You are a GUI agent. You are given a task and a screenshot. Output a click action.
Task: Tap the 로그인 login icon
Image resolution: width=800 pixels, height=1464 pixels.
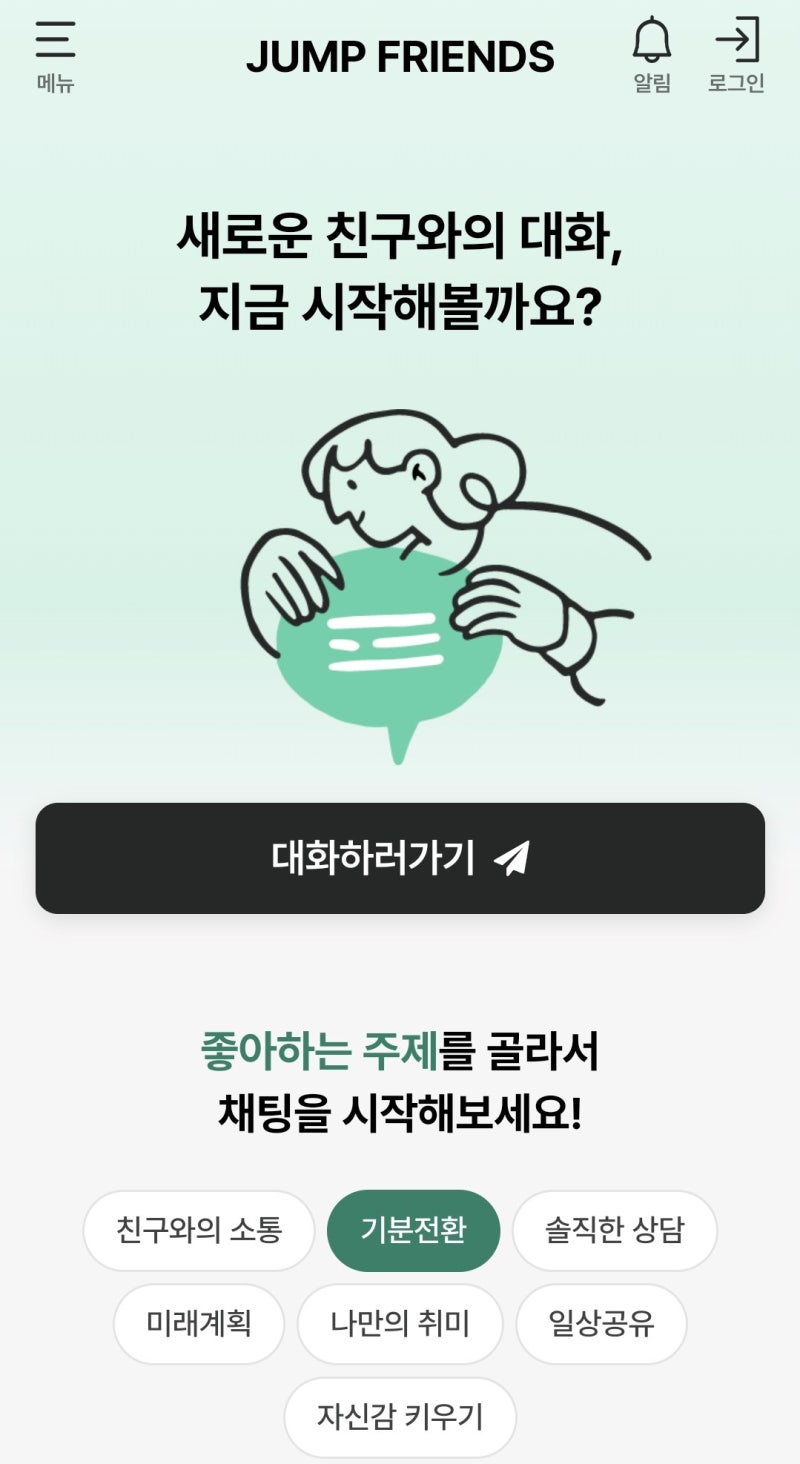point(737,56)
